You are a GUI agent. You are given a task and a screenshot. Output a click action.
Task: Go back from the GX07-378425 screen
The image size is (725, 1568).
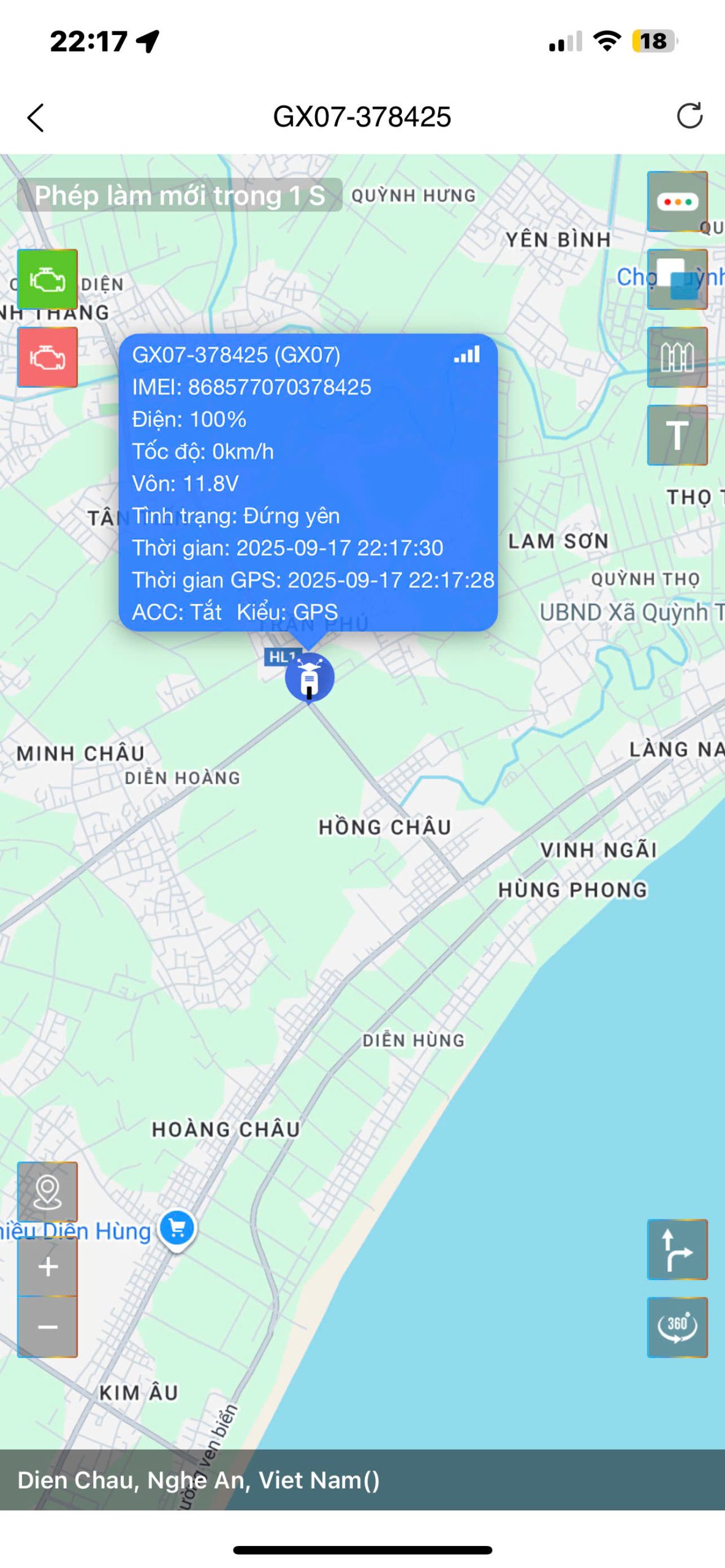(x=36, y=117)
